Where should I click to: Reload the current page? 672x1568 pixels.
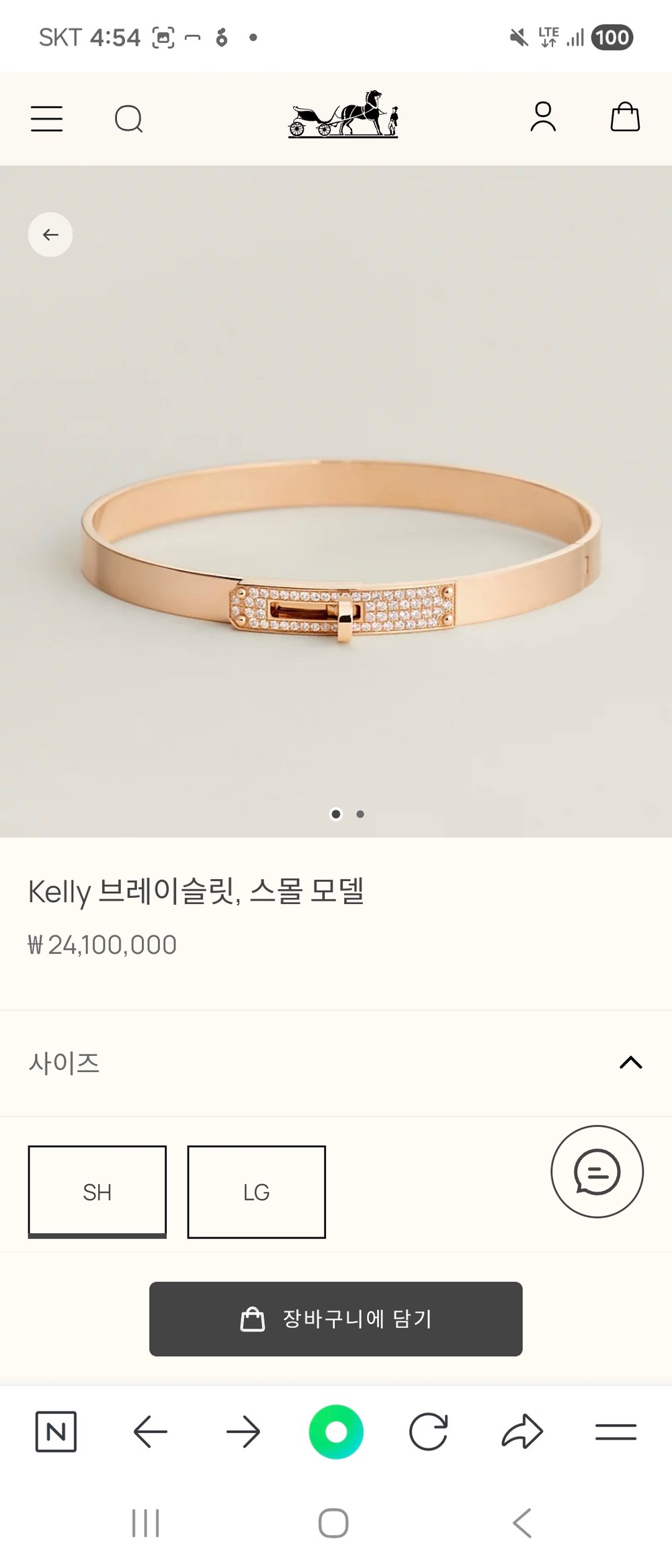(429, 1432)
